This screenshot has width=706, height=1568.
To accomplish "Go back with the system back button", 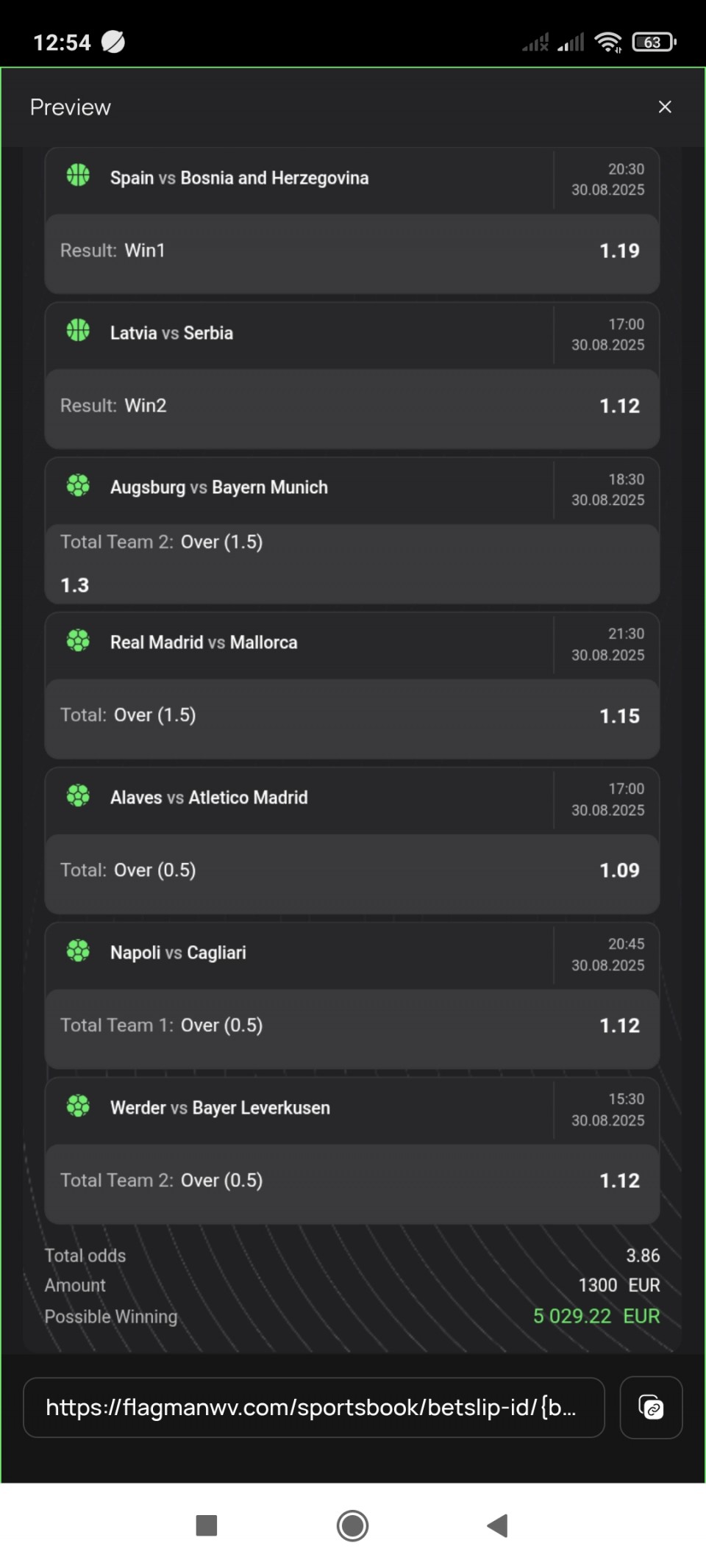I will [498, 1525].
